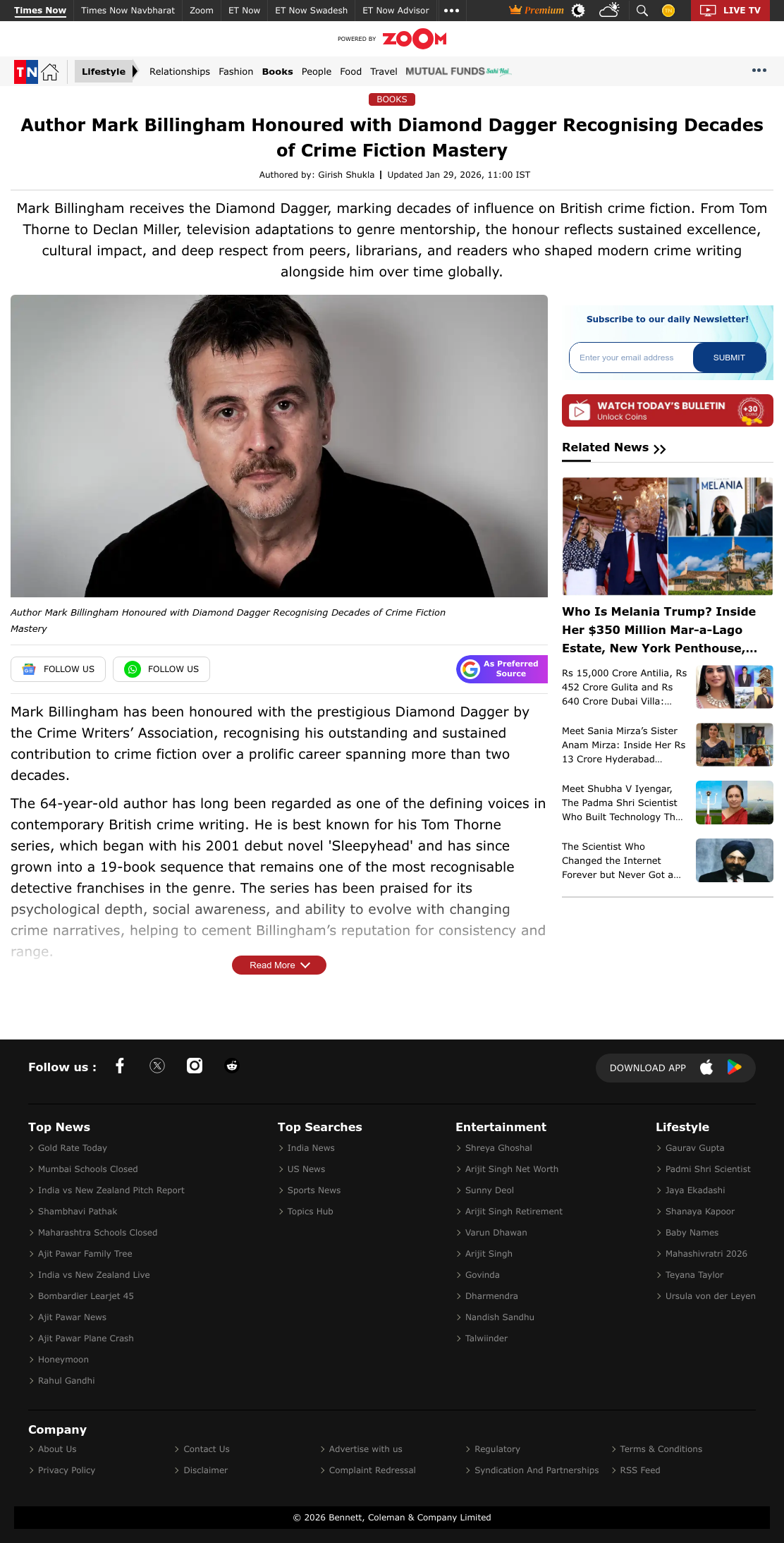Open the Relationships section
Image resolution: width=784 pixels, height=1543 pixels.
[x=180, y=71]
